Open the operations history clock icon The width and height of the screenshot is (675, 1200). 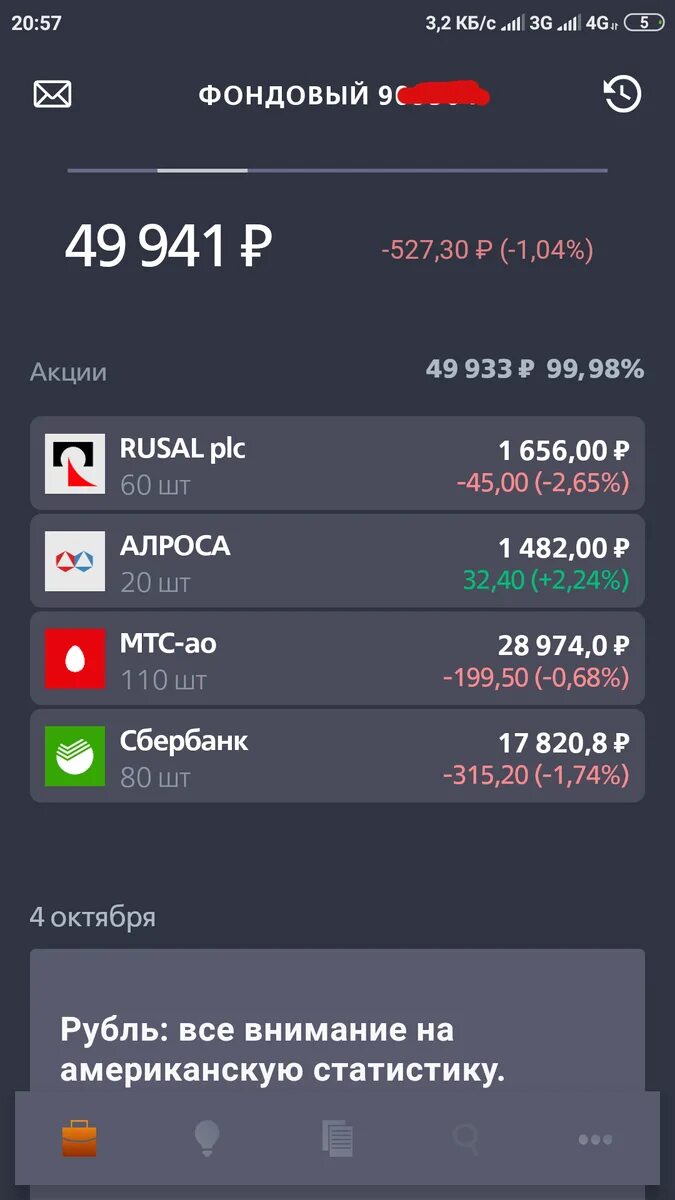(x=622, y=94)
